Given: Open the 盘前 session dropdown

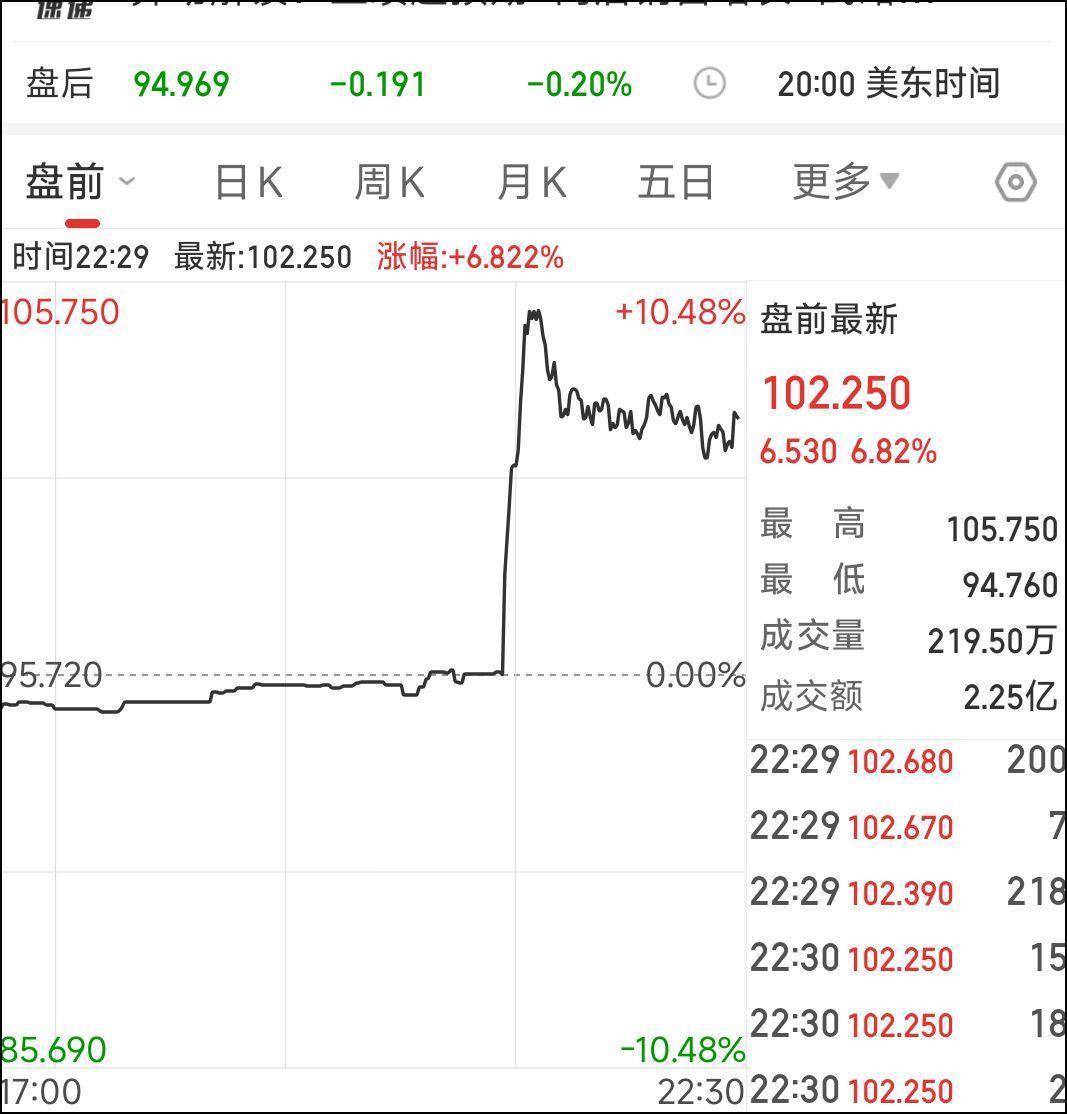Looking at the screenshot, I should pos(80,183).
